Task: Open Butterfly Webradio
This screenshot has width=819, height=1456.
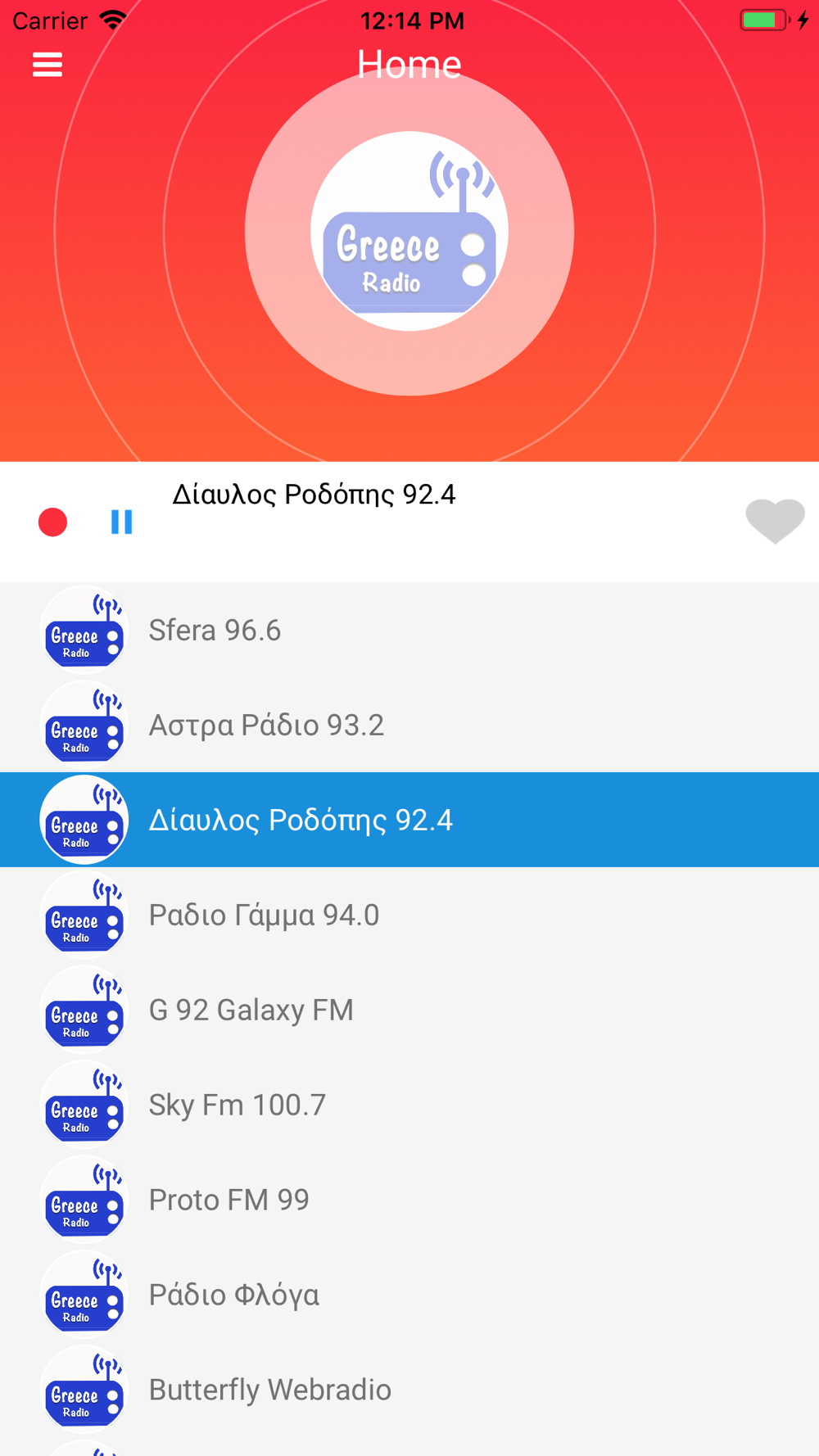Action: coord(409,1390)
